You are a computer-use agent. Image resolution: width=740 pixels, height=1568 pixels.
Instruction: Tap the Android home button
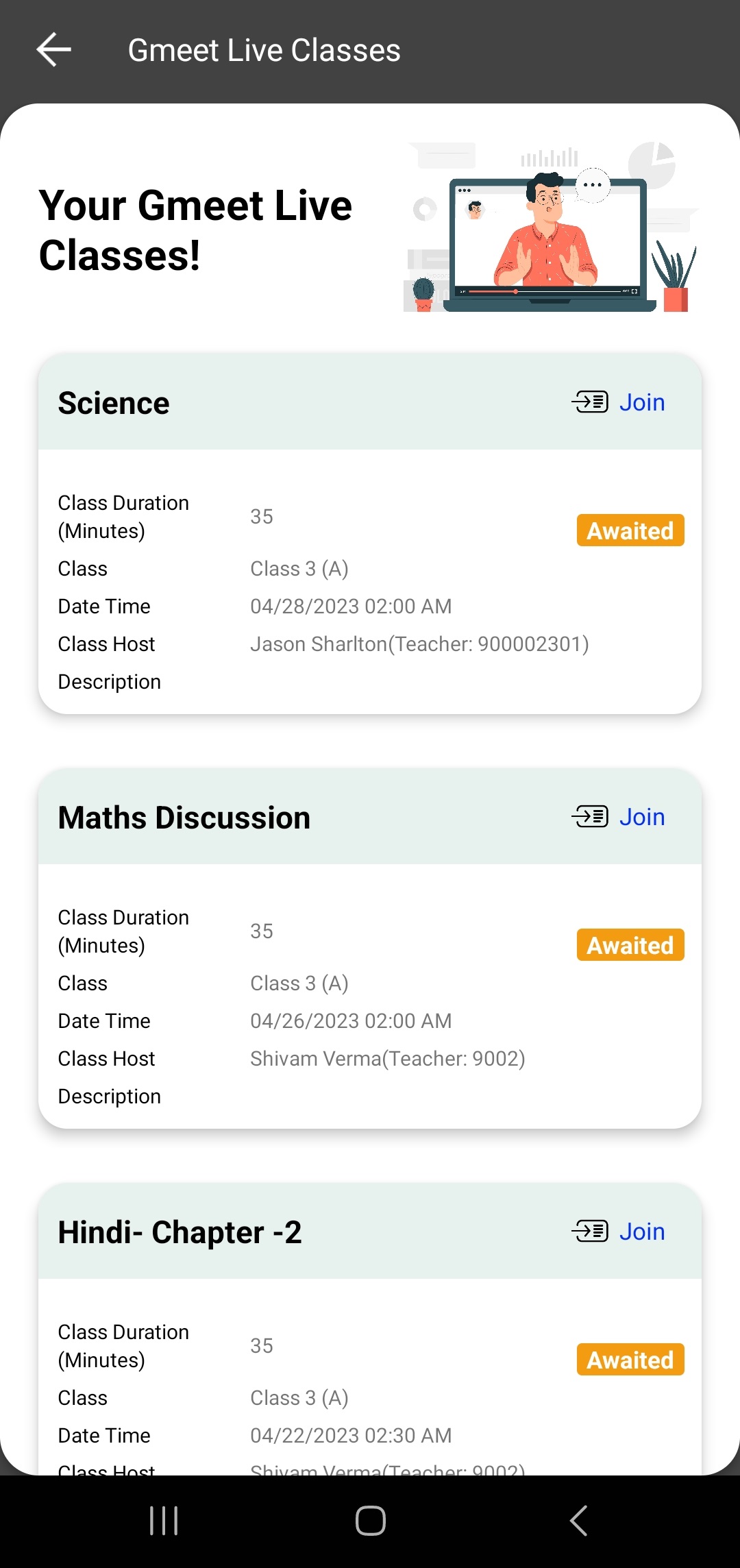pos(370,1520)
